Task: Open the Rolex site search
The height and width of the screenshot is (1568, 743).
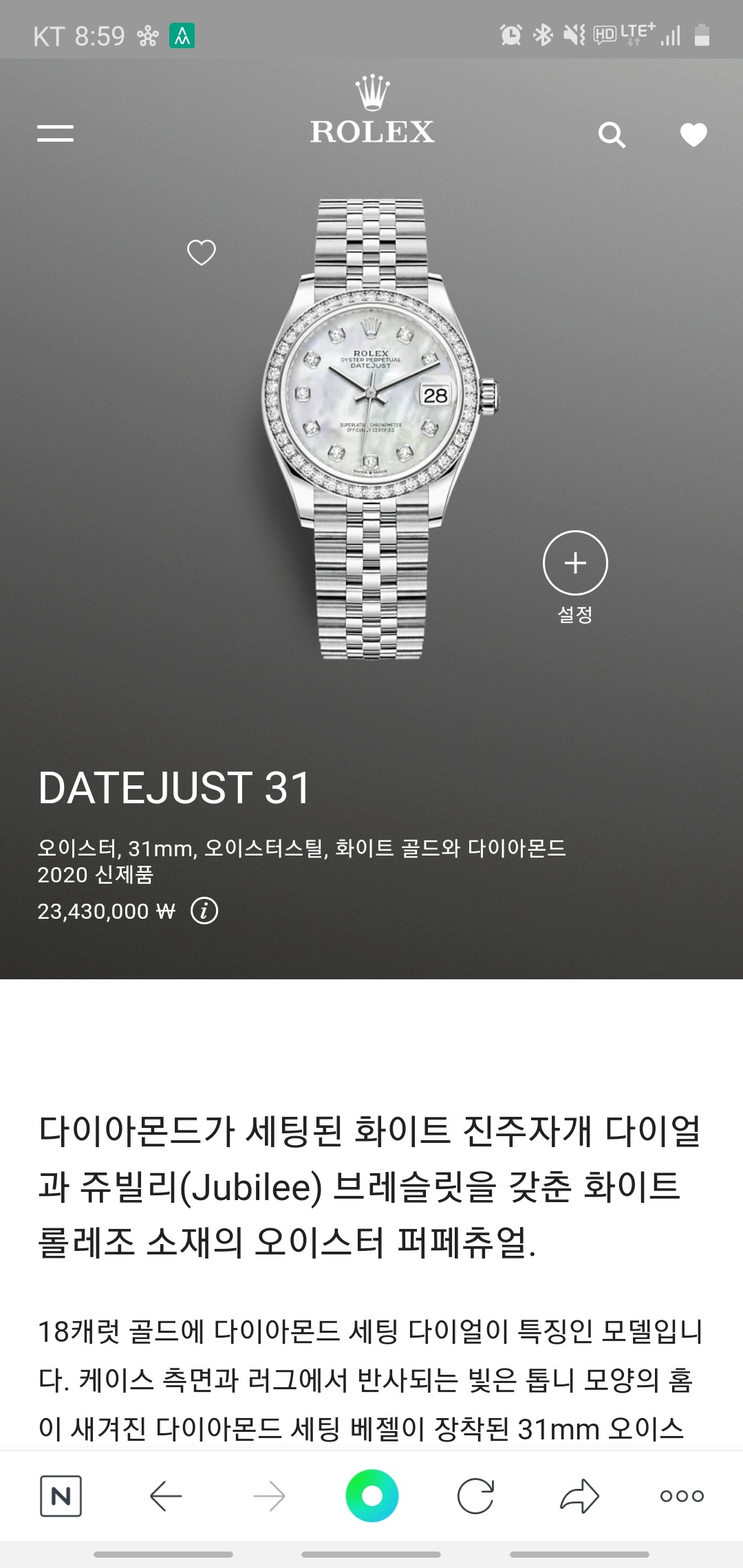Action: point(612,135)
